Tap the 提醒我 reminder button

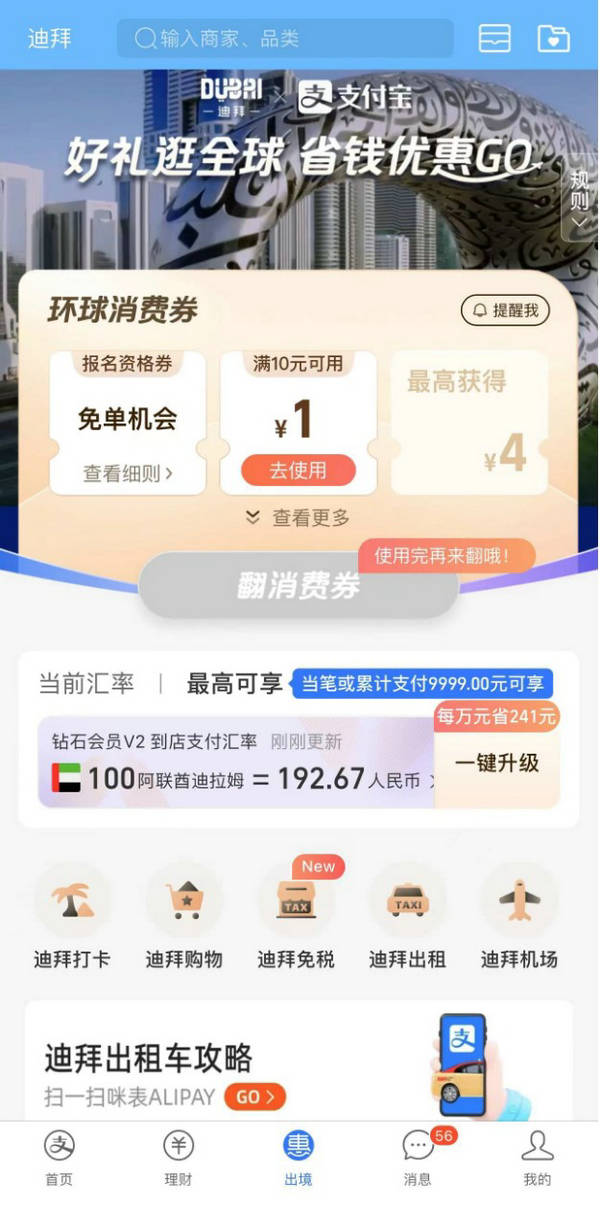506,311
